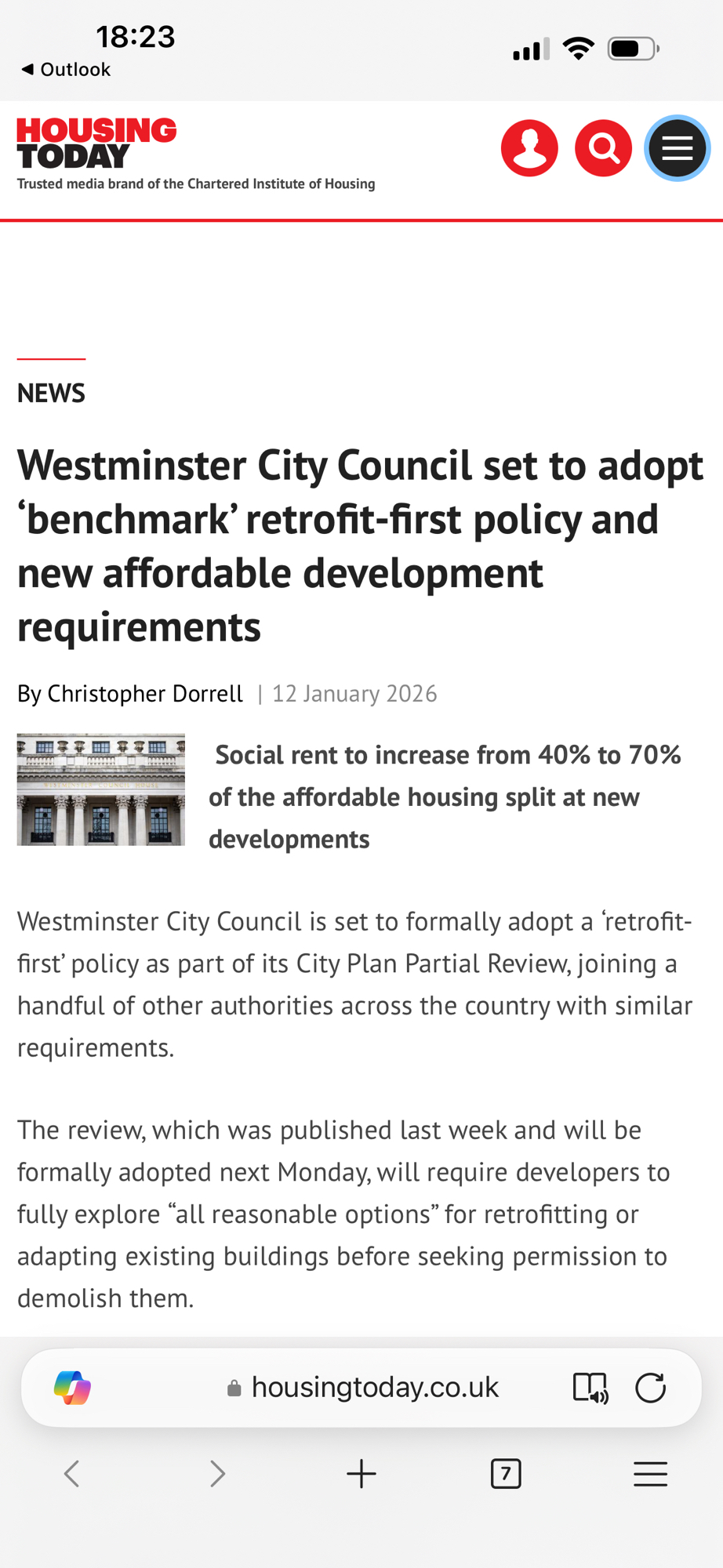The height and width of the screenshot is (1568, 723).
Task: Open the site search icon
Action: click(x=603, y=148)
